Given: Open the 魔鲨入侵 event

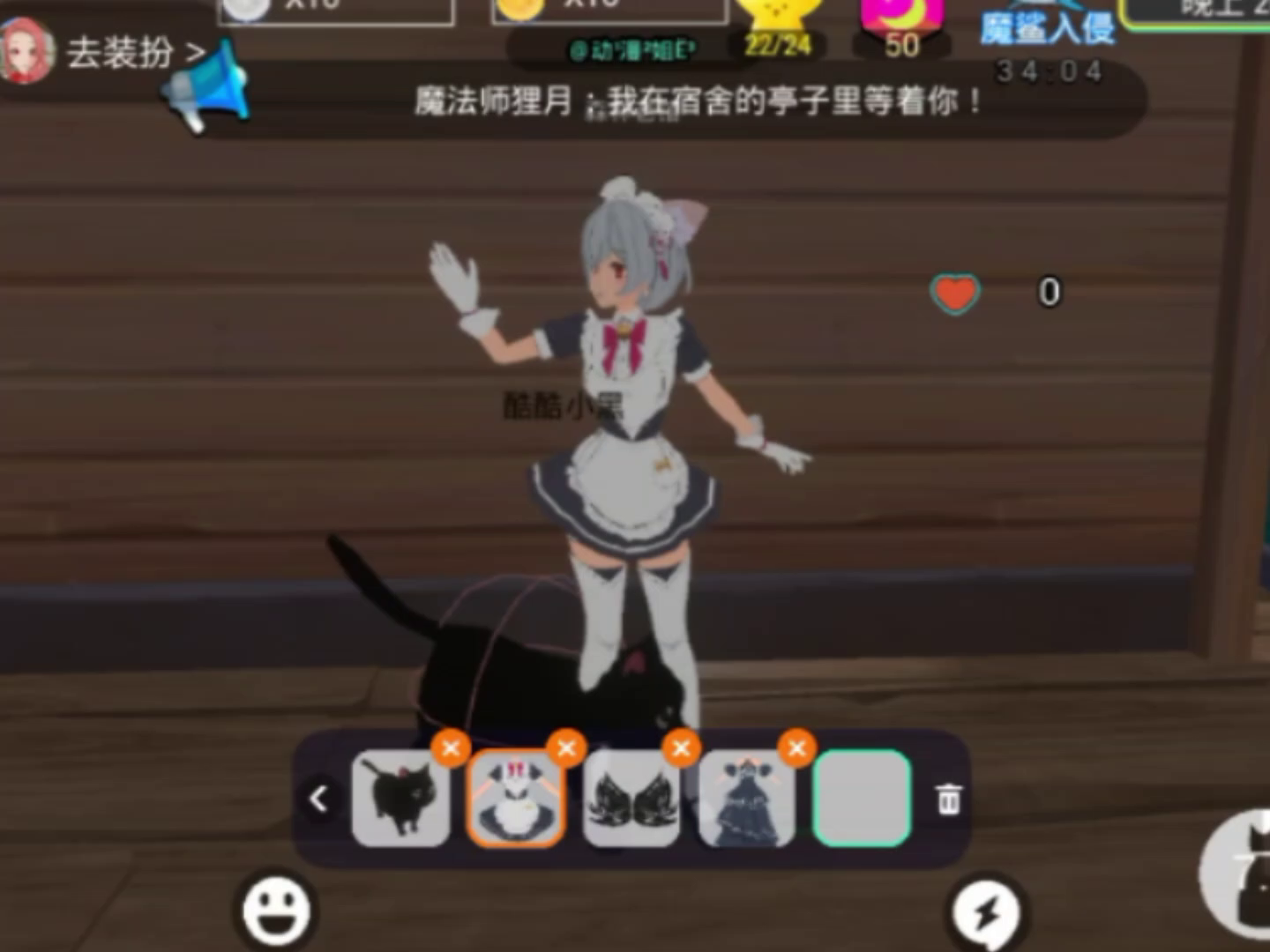Looking at the screenshot, I should pyautogui.click(x=1048, y=28).
